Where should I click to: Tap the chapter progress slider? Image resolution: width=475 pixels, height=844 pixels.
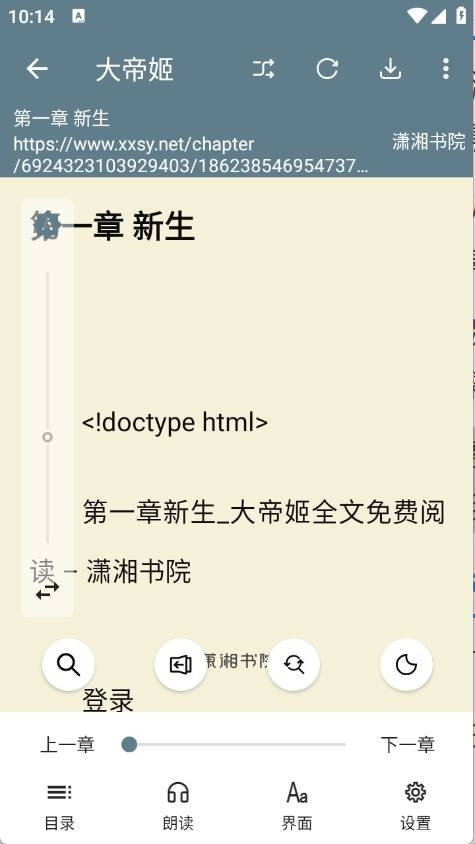coord(233,744)
